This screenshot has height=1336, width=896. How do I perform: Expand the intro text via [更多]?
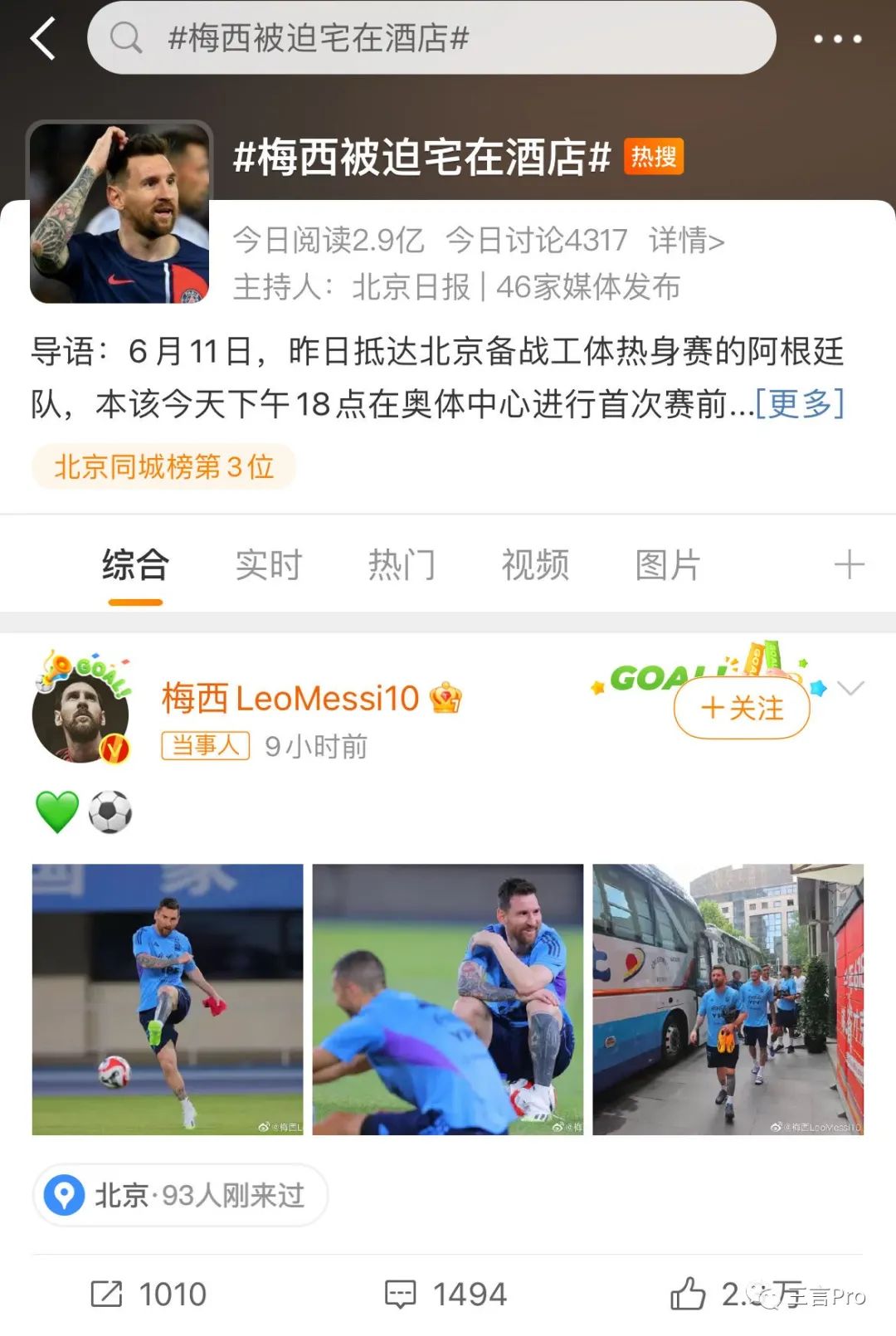tap(799, 404)
